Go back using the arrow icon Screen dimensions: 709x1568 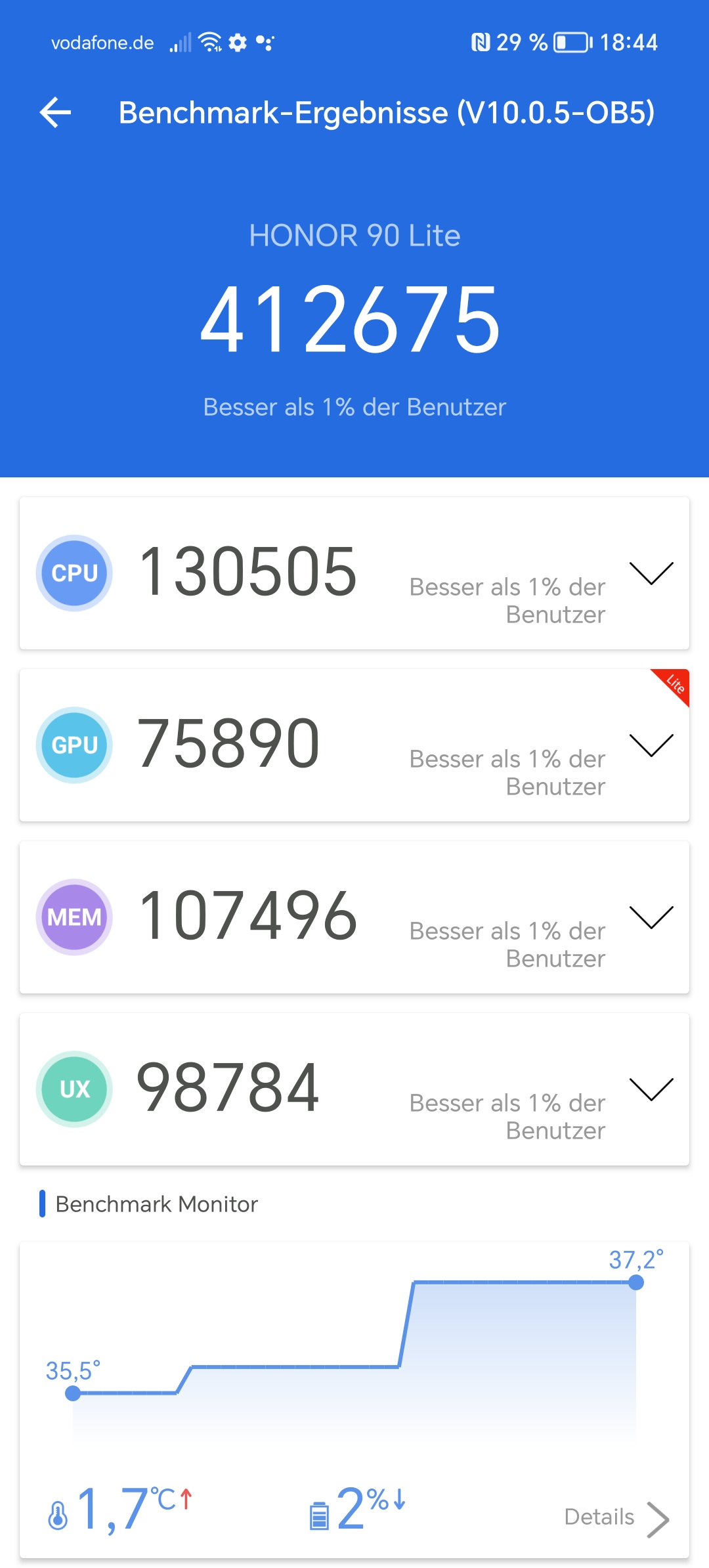pos(55,112)
